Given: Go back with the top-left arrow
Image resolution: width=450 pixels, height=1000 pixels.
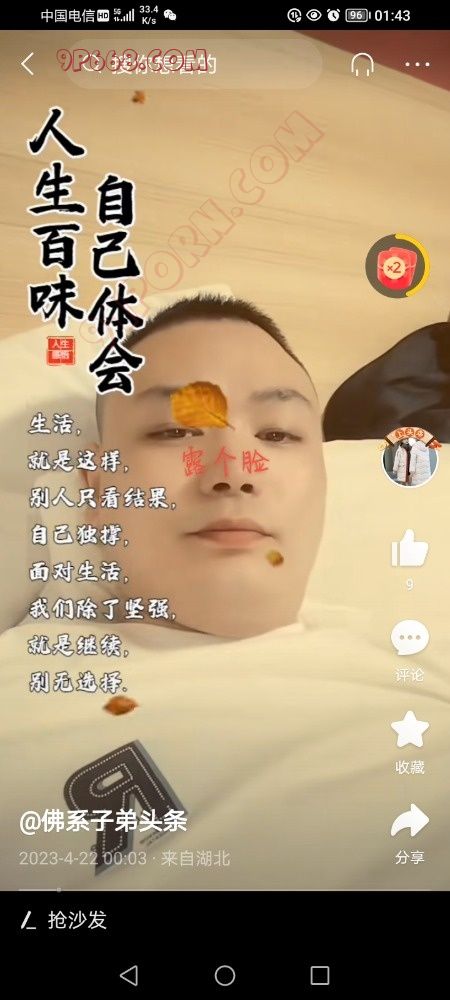Looking at the screenshot, I should point(27,64).
